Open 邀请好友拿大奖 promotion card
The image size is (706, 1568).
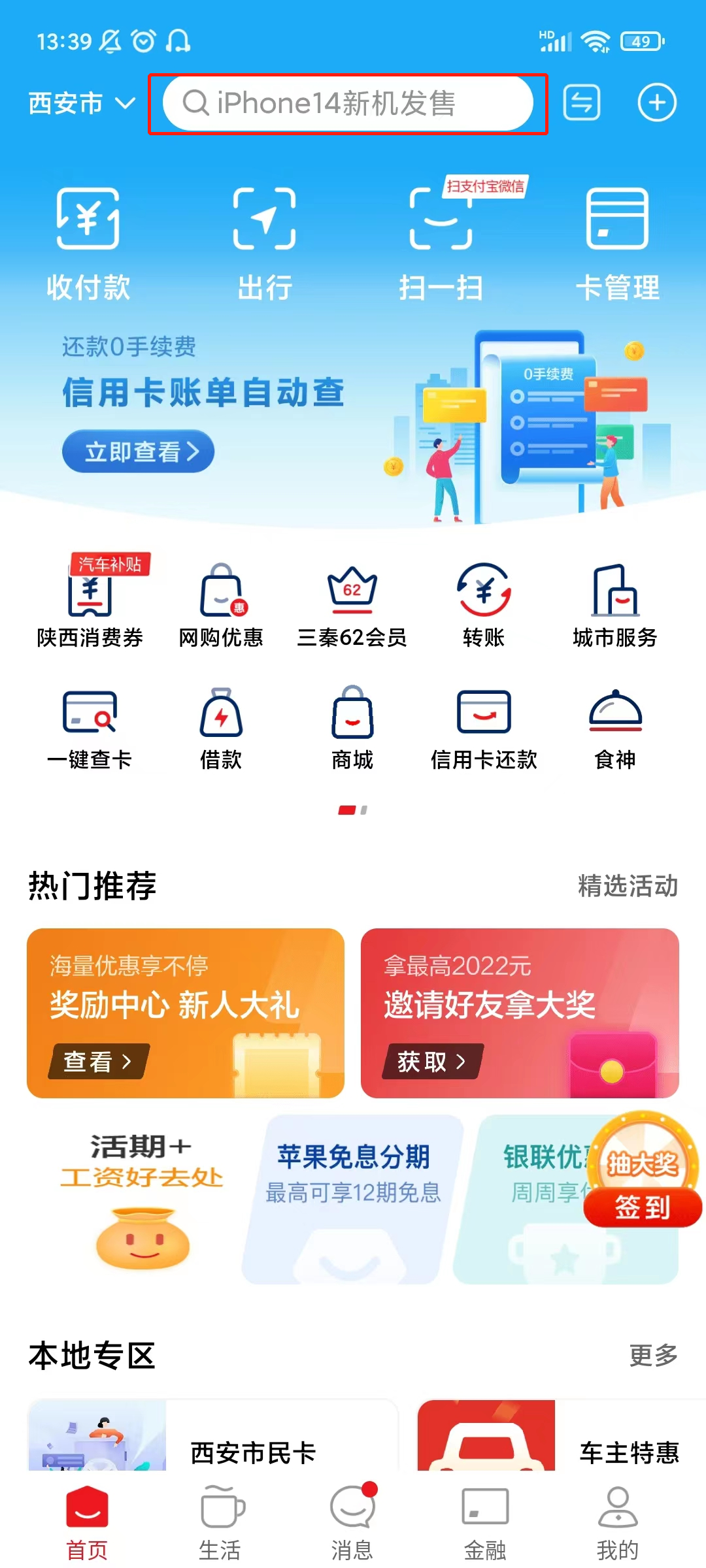[x=520, y=1013]
